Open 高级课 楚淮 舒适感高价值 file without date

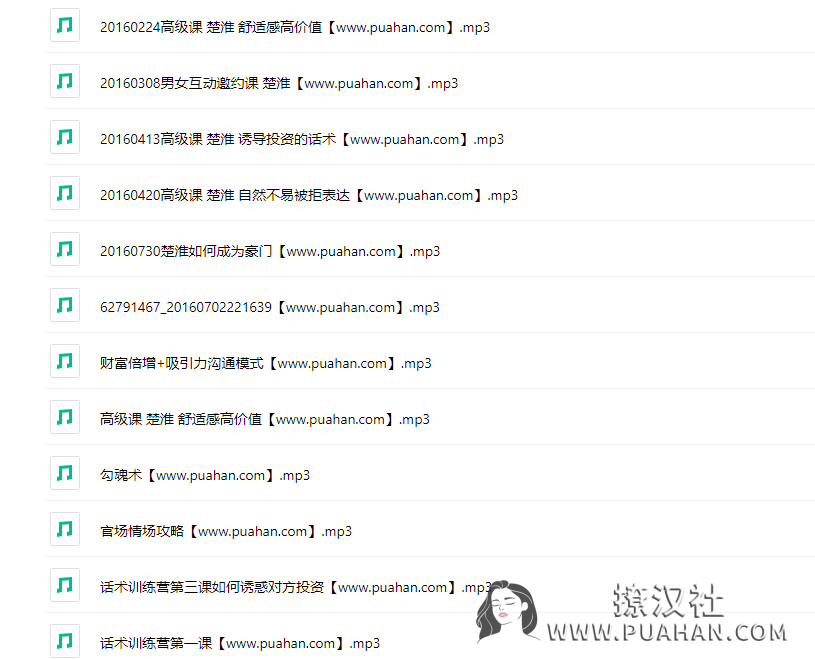264,419
